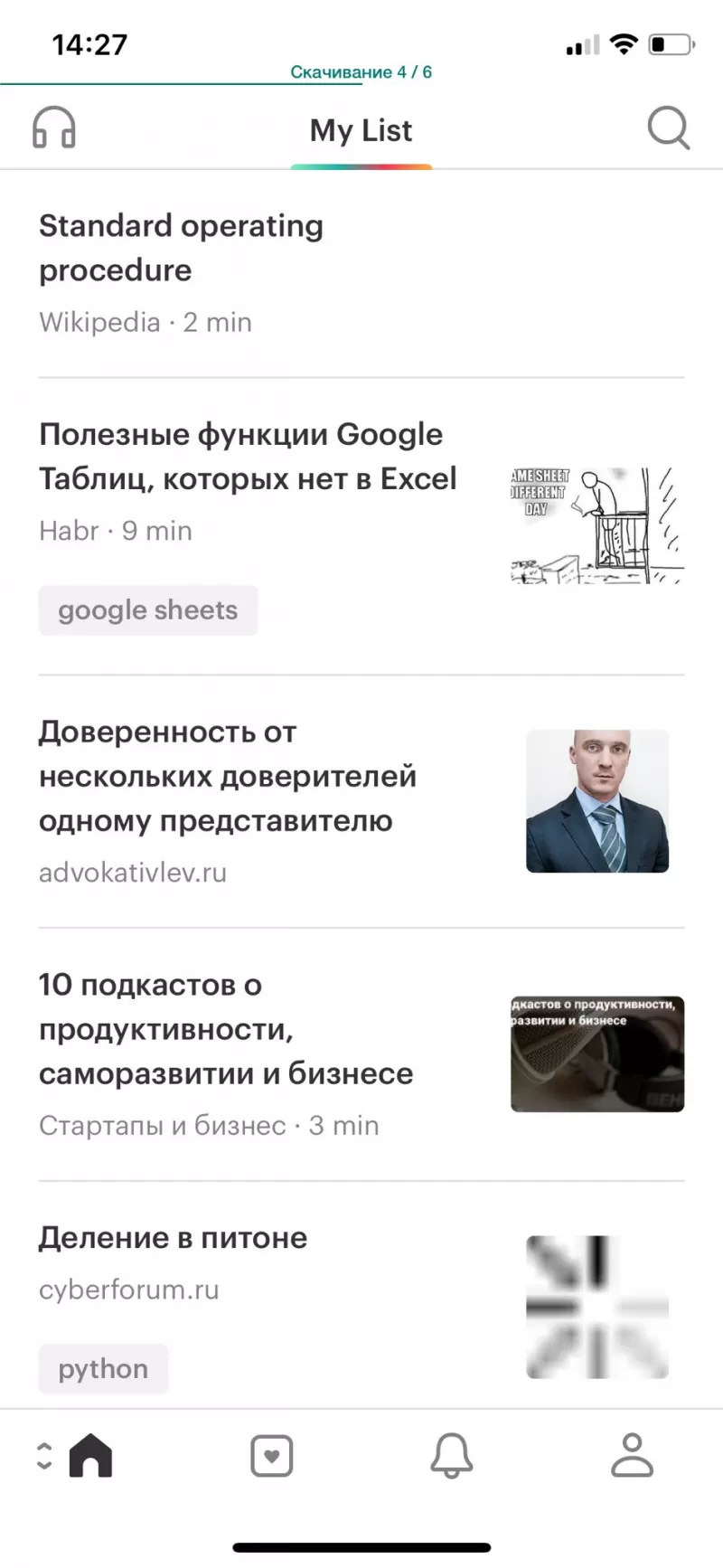The image size is (723, 1568).
Task: Open the Деление в питоне article
Action: click(x=174, y=1238)
